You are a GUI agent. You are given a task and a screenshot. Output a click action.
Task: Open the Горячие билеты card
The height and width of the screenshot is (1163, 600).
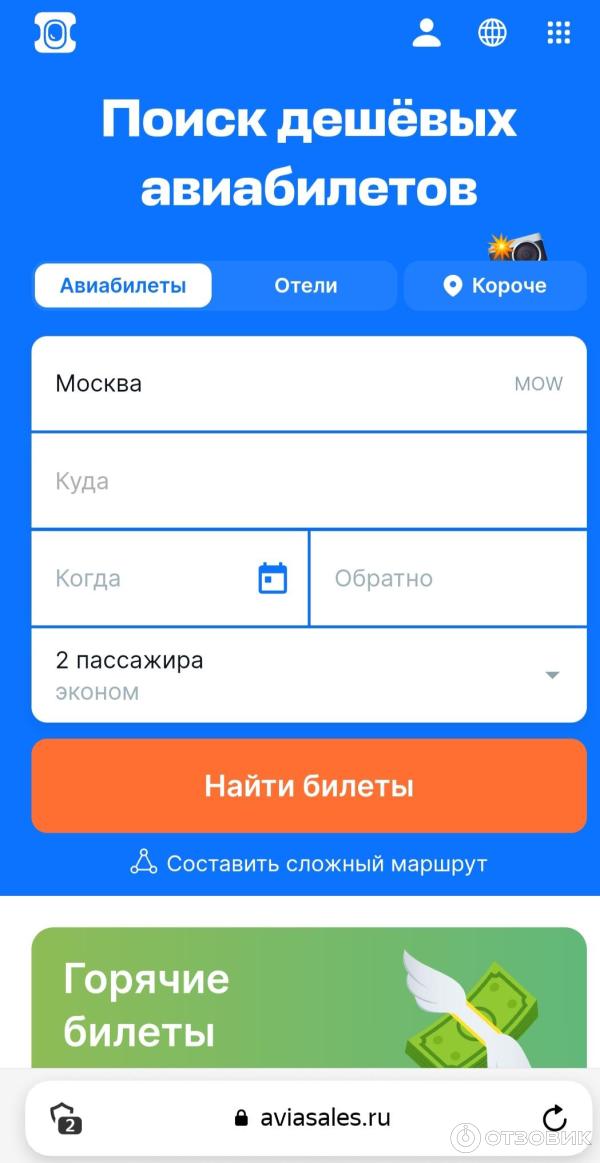click(x=308, y=1000)
